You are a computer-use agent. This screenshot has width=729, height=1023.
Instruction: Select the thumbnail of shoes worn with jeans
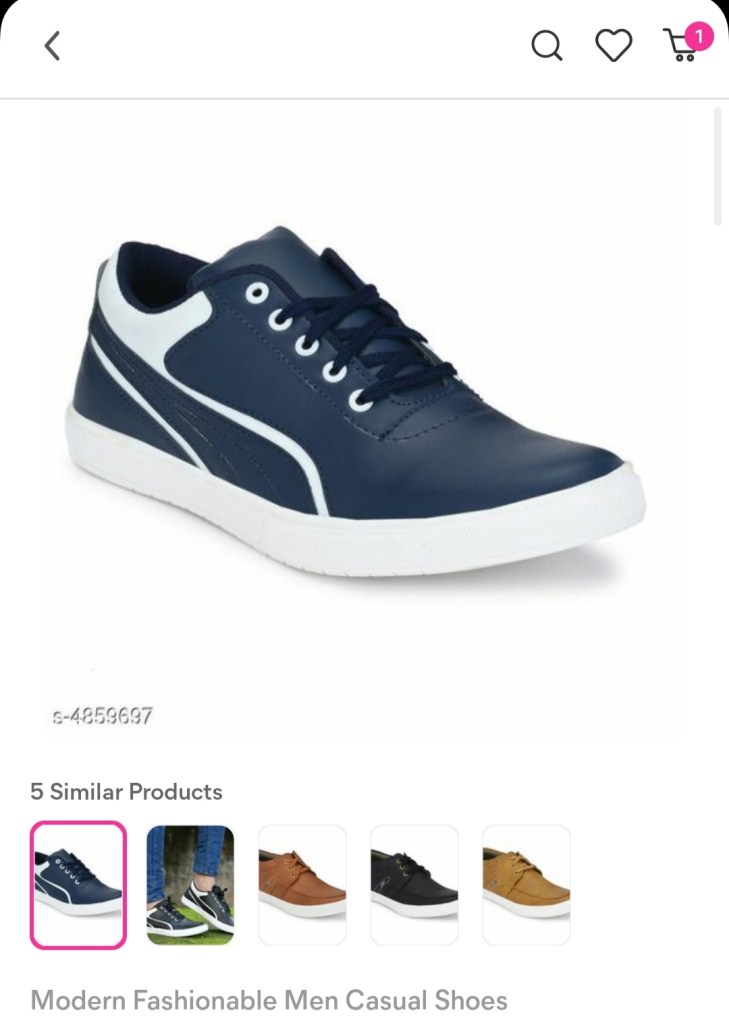coord(190,885)
